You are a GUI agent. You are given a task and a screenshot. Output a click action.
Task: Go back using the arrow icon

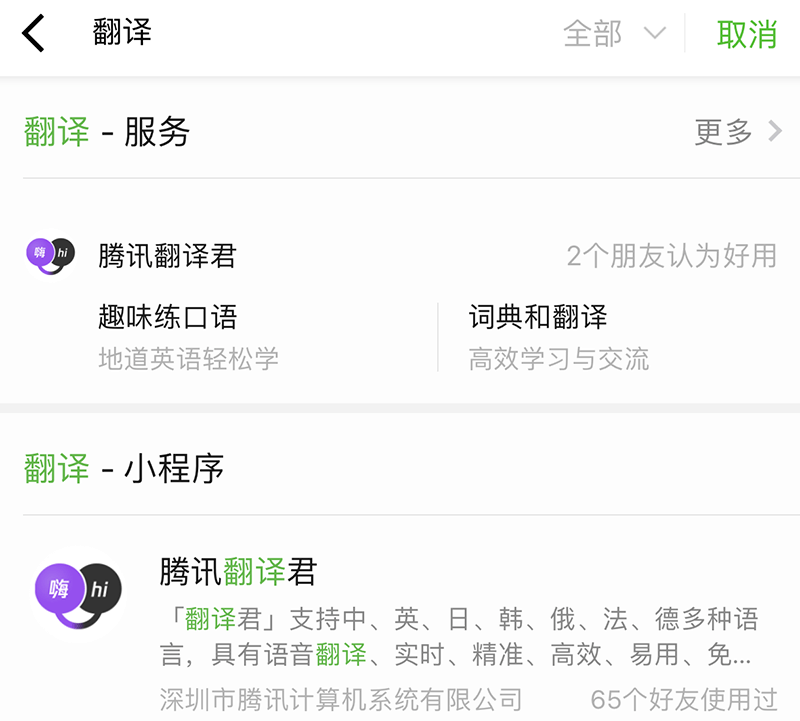[34, 34]
